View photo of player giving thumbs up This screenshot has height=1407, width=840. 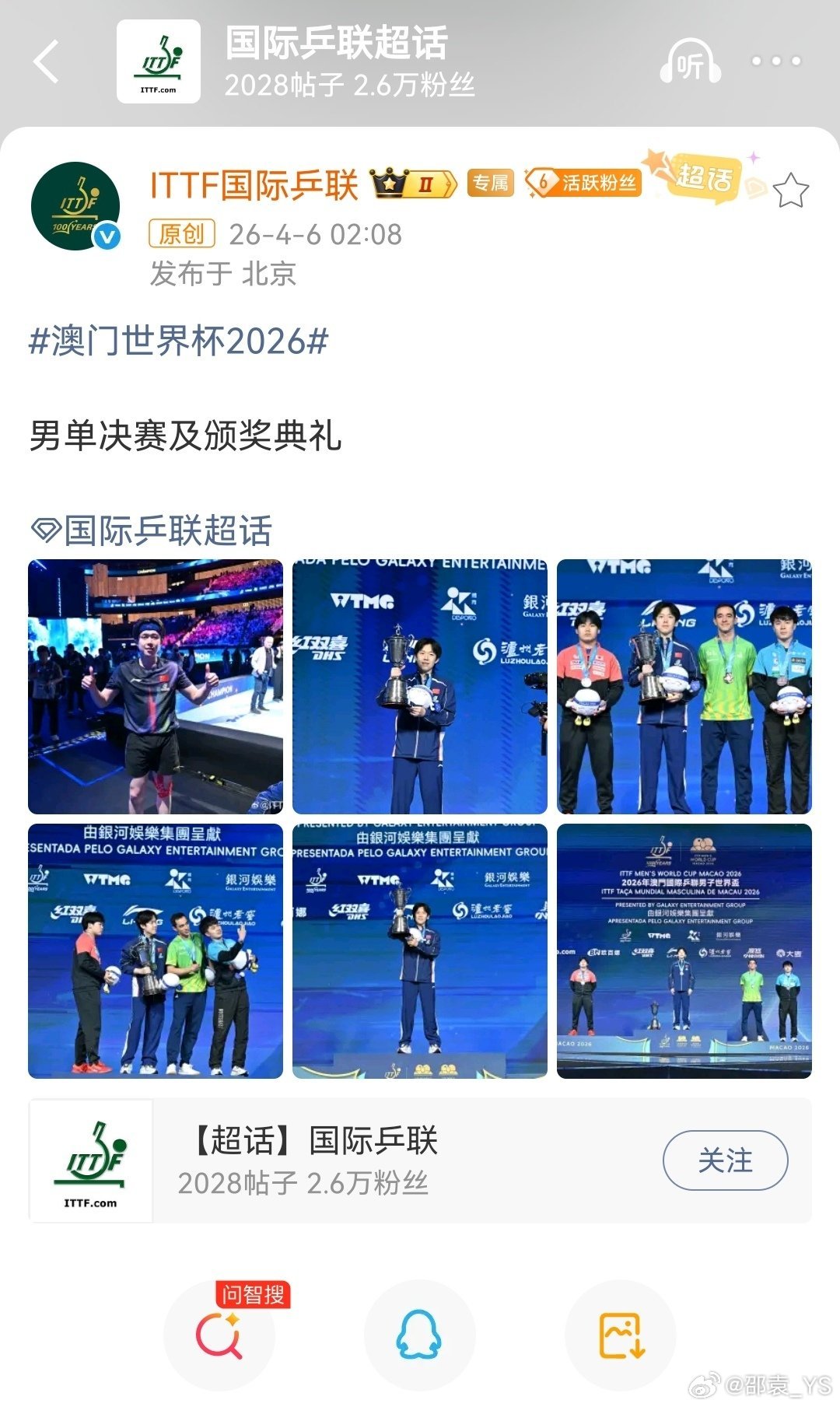pos(156,687)
